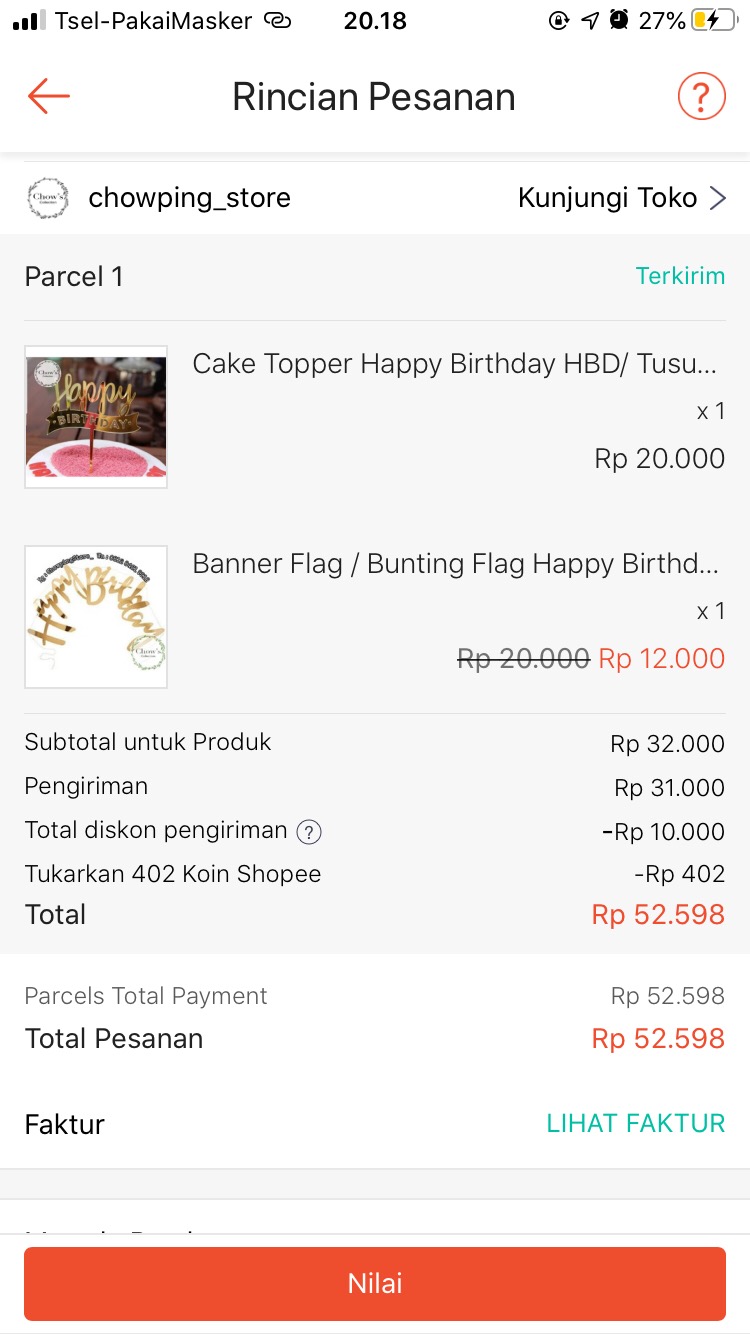Tap the Tukarkan 402 Koin Shopee row
This screenshot has width=750, height=1334.
172,873
